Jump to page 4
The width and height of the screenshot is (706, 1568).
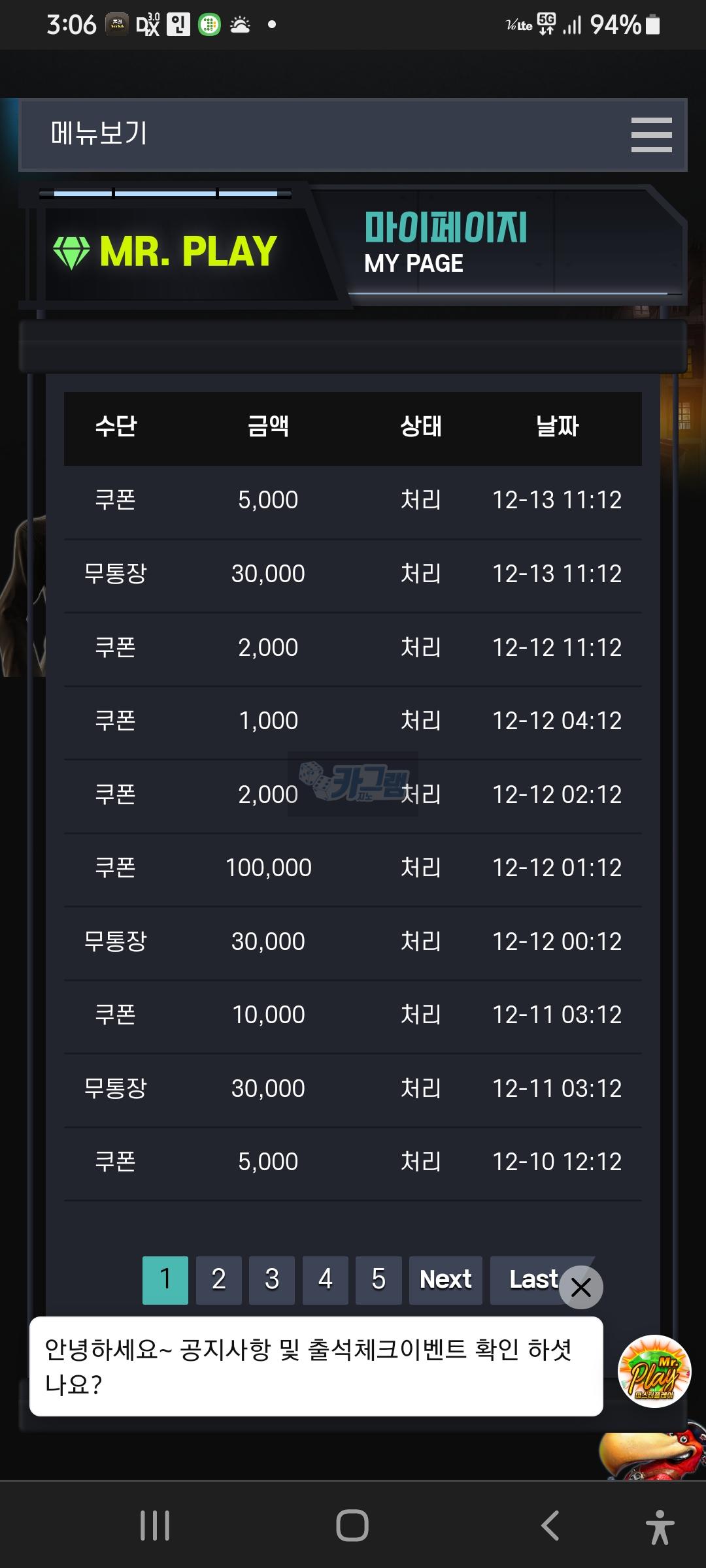click(325, 1279)
